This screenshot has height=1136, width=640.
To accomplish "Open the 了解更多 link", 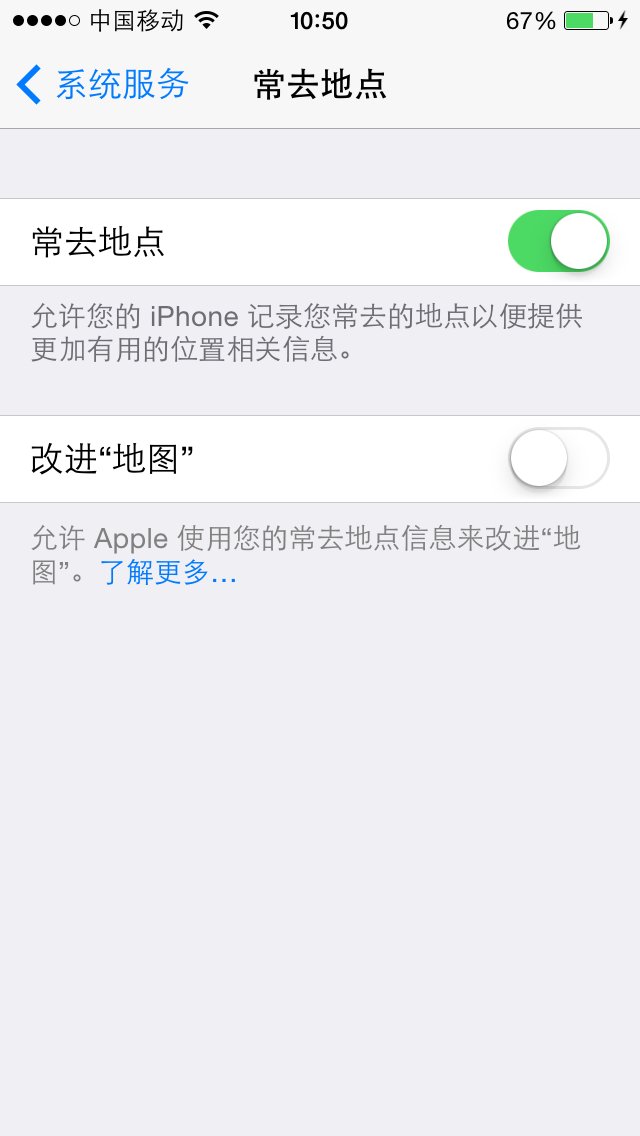I will 167,574.
